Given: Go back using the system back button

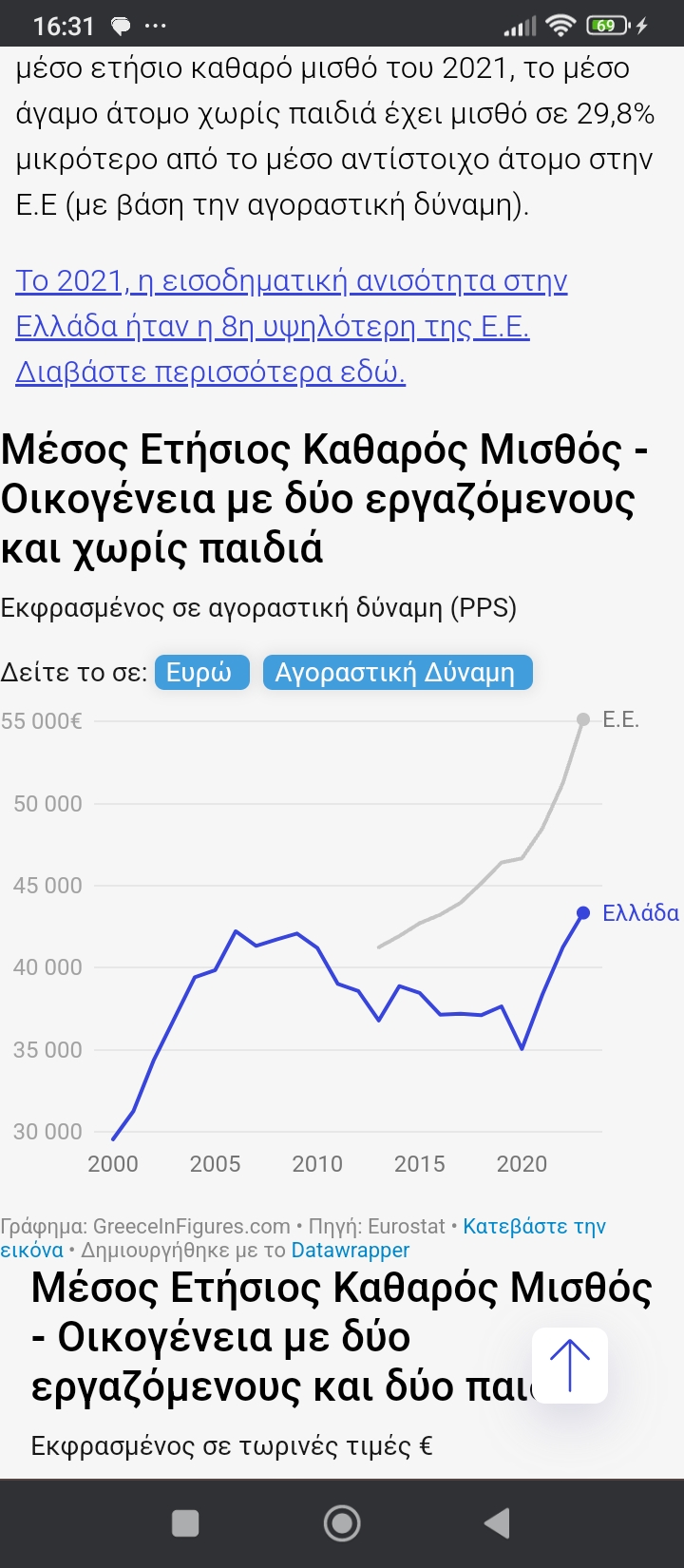Looking at the screenshot, I should 497,1523.
